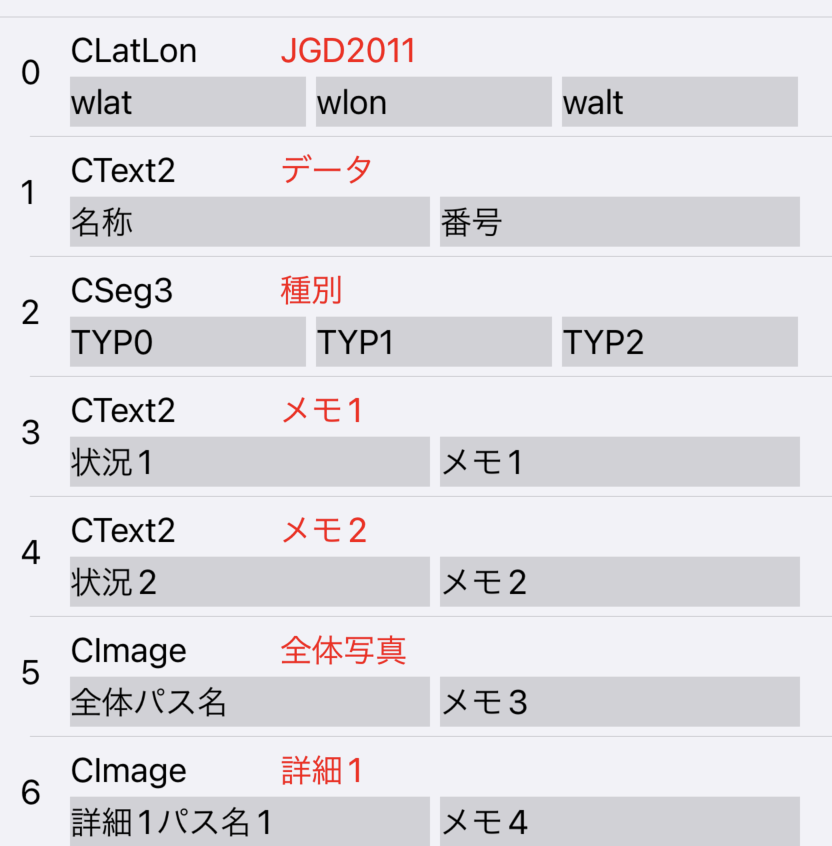
Task: Edit the 番号 field
Action: (620, 222)
